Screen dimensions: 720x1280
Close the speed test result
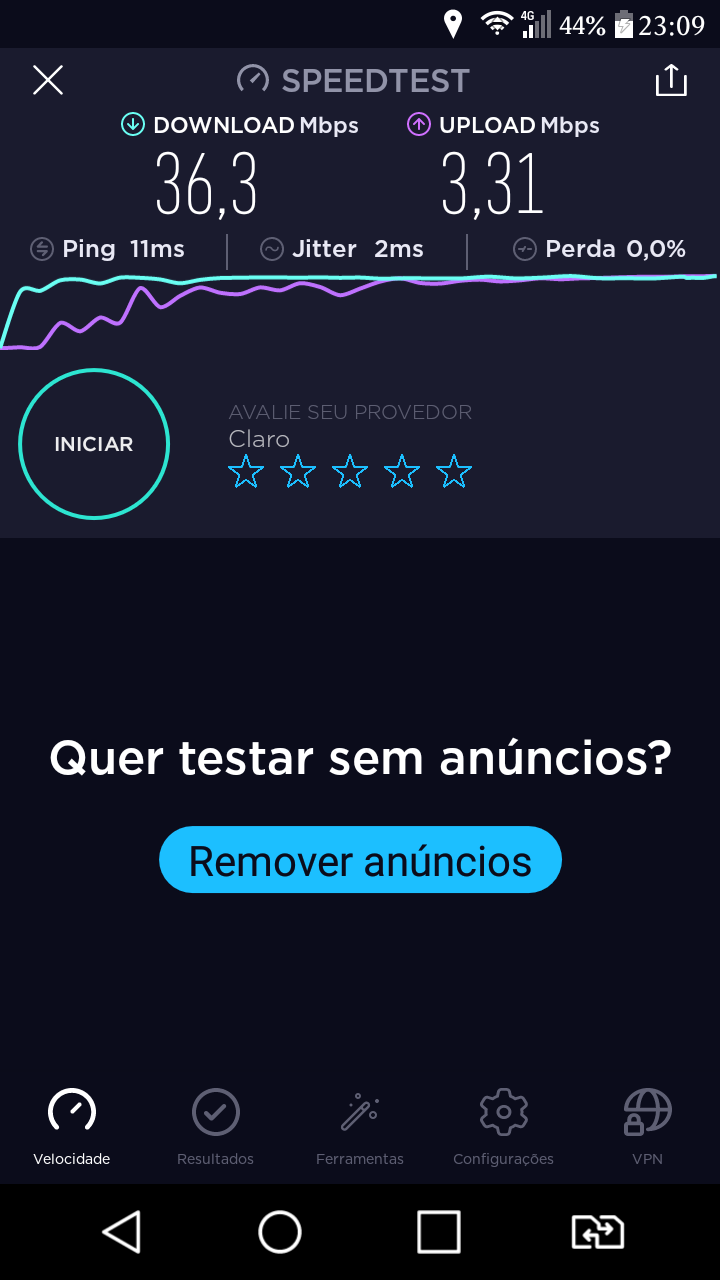(x=48, y=80)
